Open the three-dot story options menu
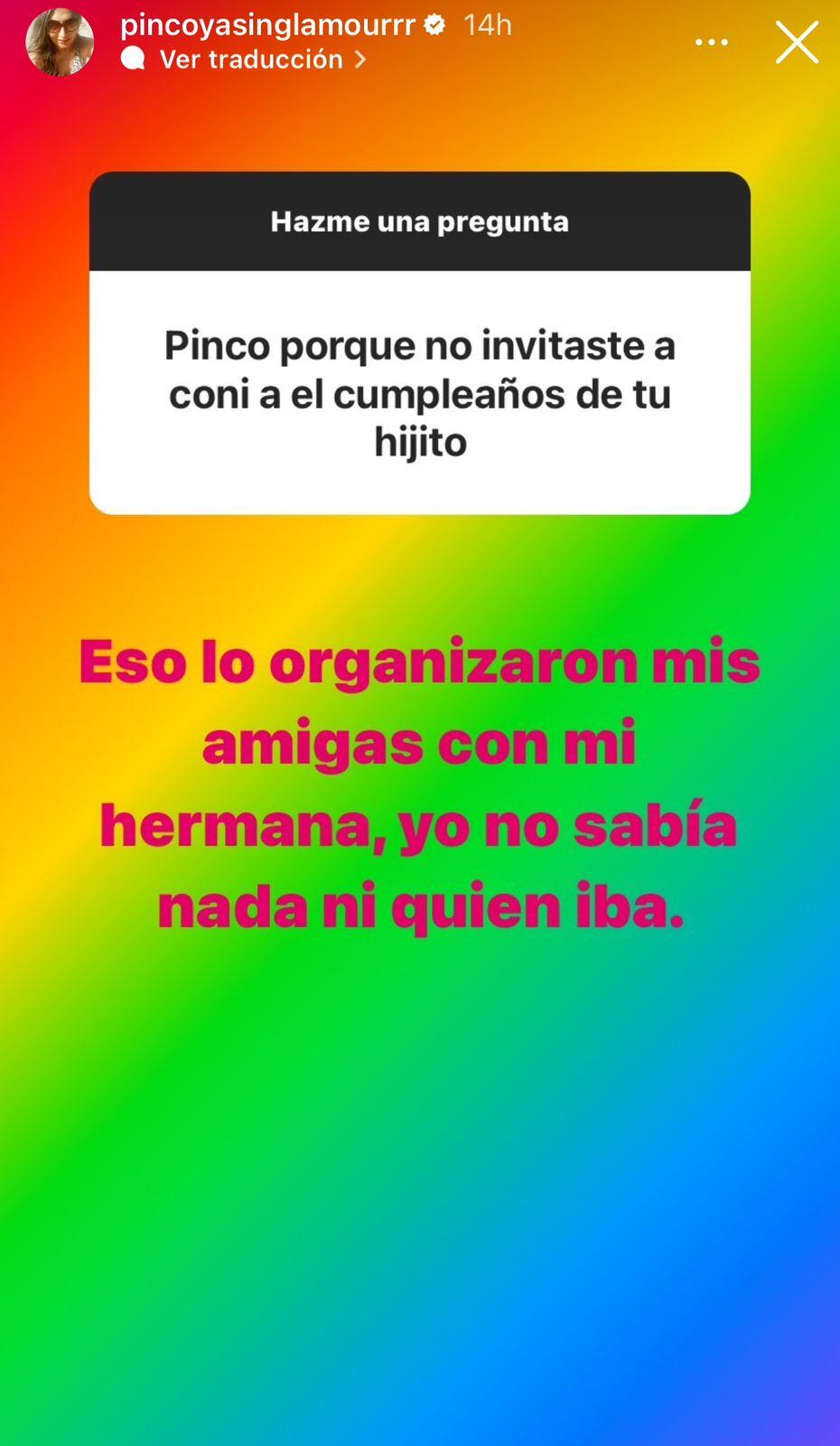The width and height of the screenshot is (840, 1446). coord(711,42)
